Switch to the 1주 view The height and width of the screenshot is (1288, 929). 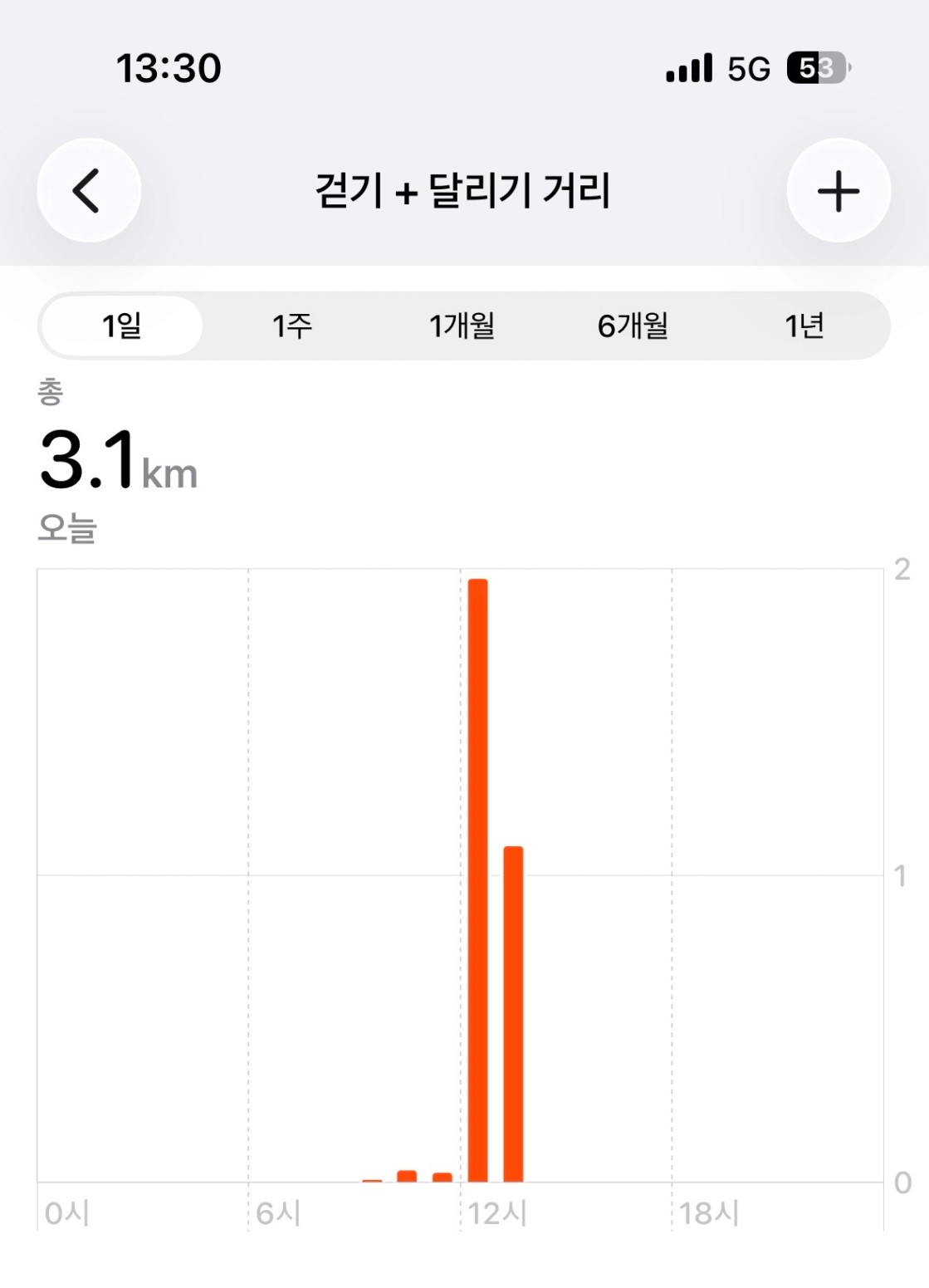pyautogui.click(x=292, y=326)
